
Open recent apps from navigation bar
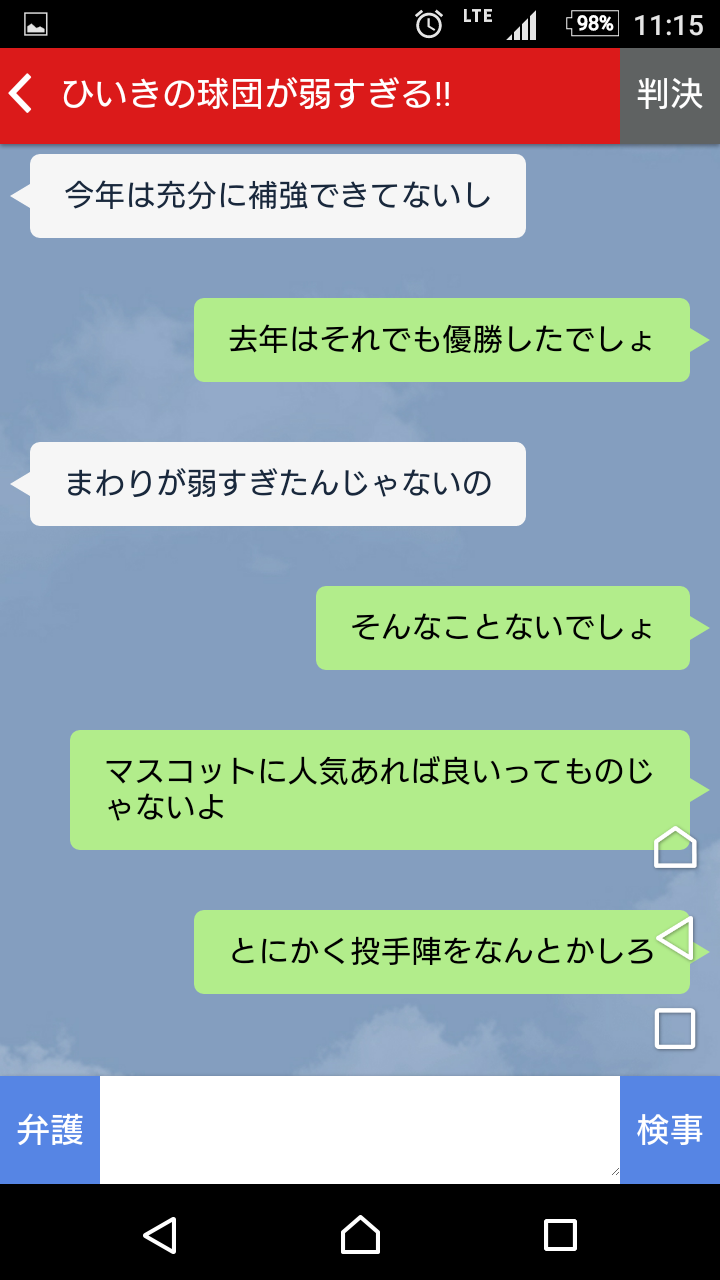coord(560,1235)
